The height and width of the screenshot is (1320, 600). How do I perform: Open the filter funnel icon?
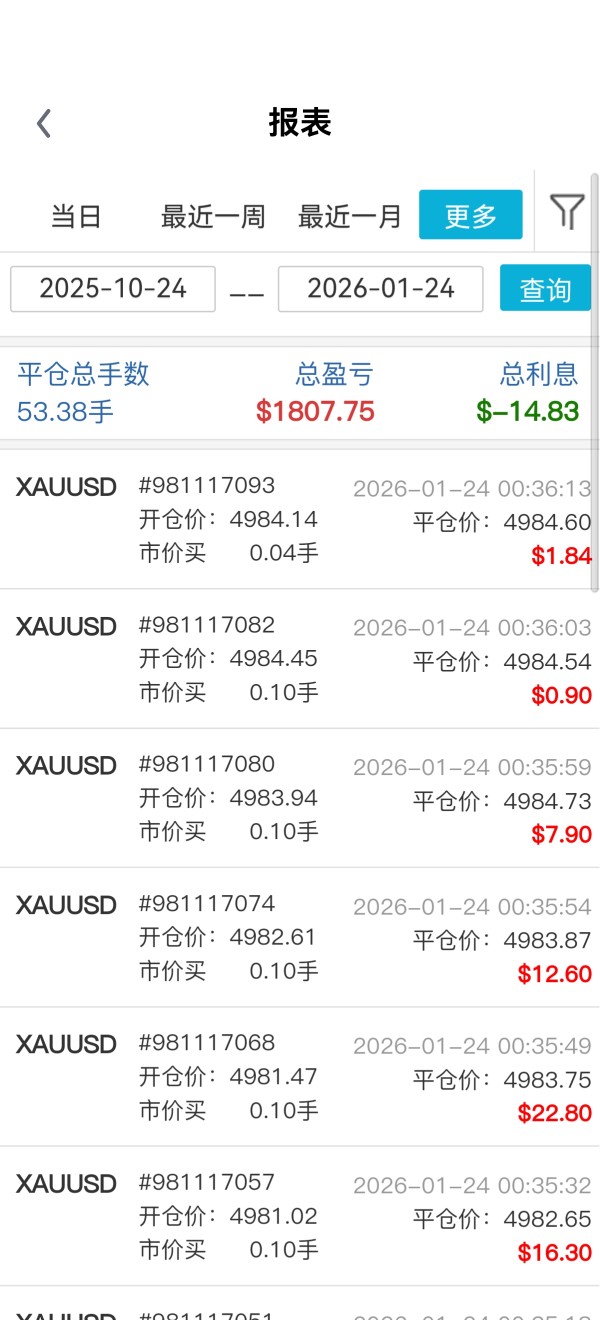click(x=567, y=212)
